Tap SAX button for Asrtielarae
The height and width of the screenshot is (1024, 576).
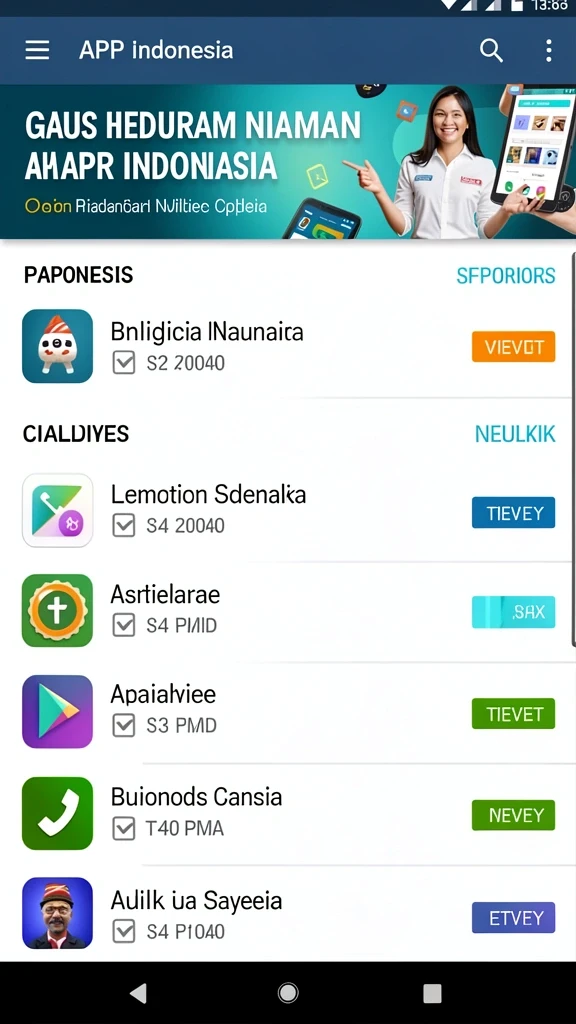pyautogui.click(x=513, y=613)
